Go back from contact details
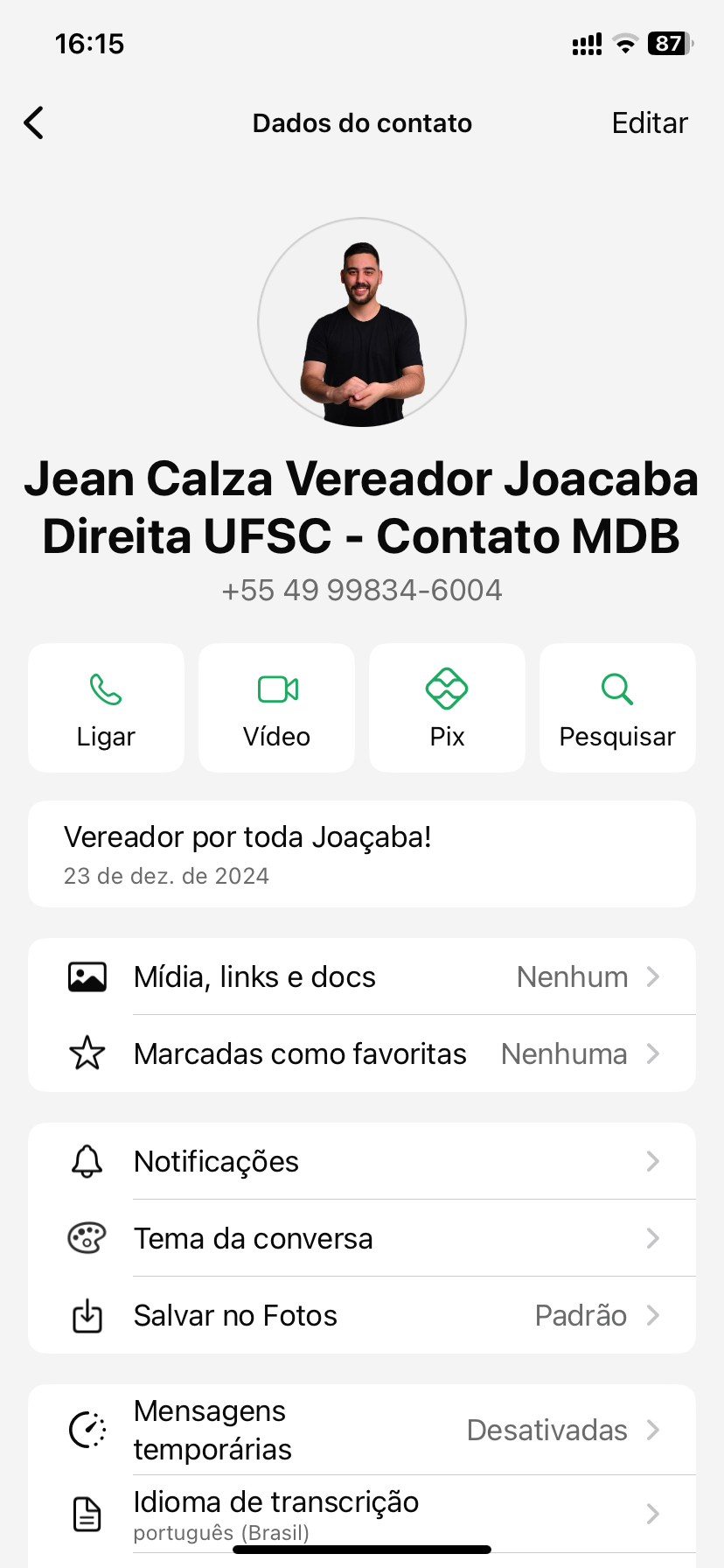Image resolution: width=724 pixels, height=1568 pixels. 34,123
